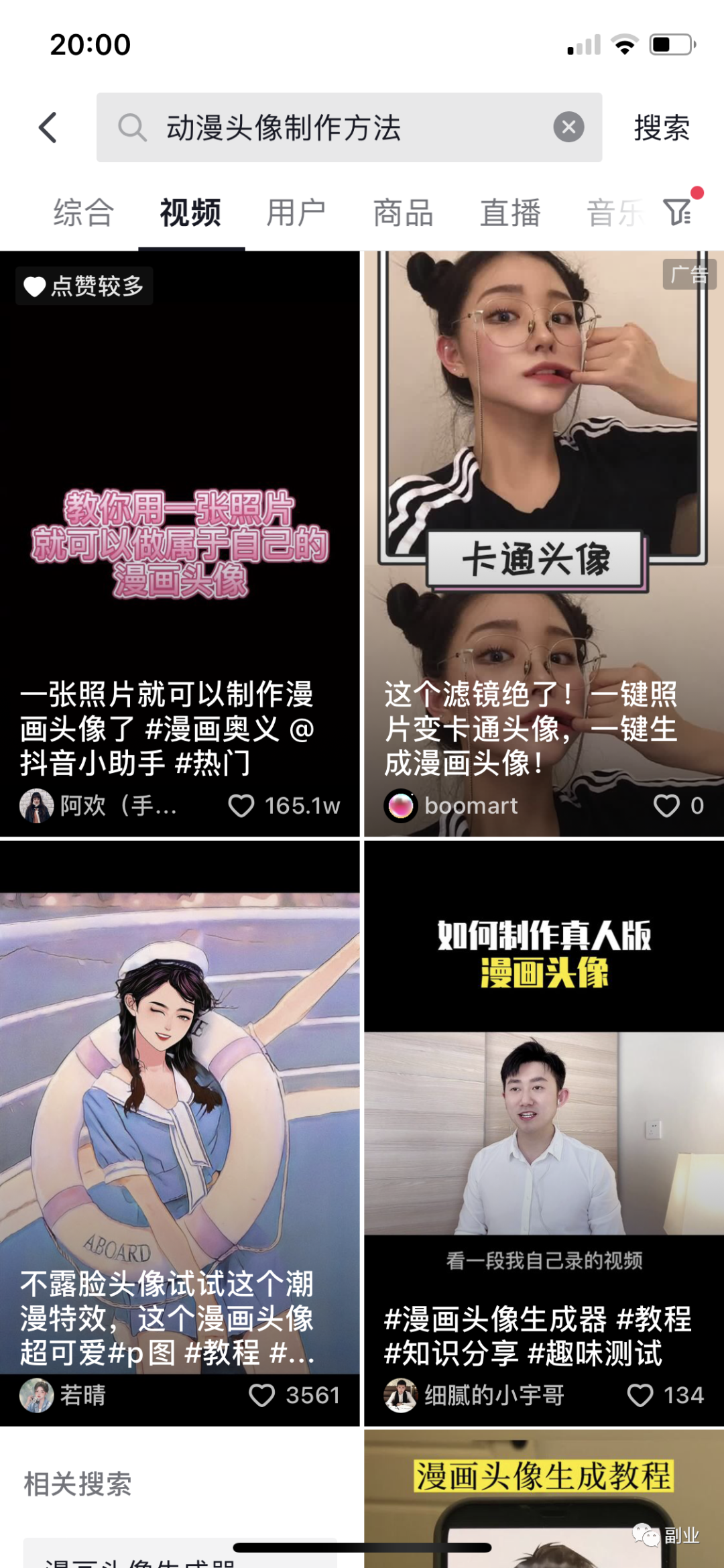Open the boomart 卡通头像 ad video
Screen dimensions: 724x1568
[x=543, y=469]
